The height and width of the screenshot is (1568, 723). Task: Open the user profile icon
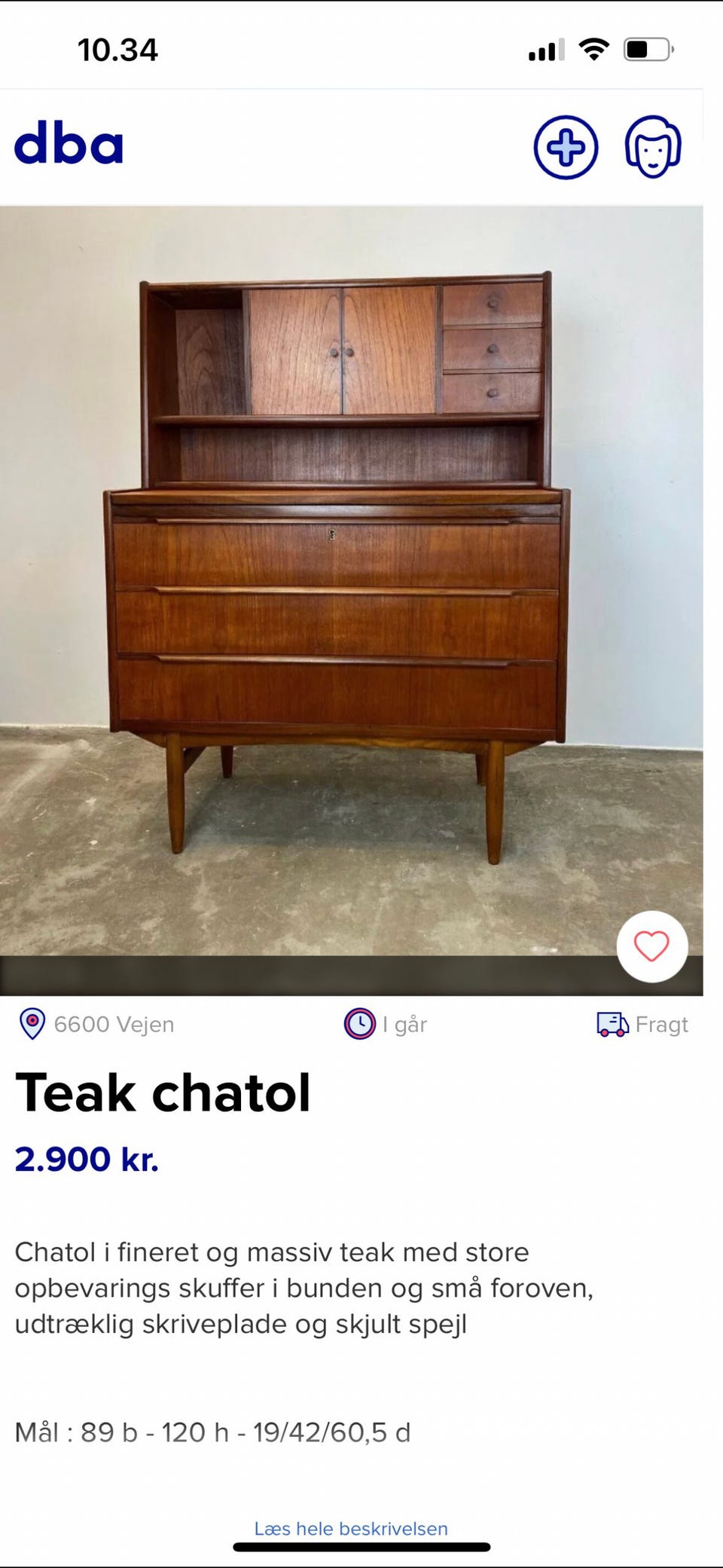tap(653, 147)
